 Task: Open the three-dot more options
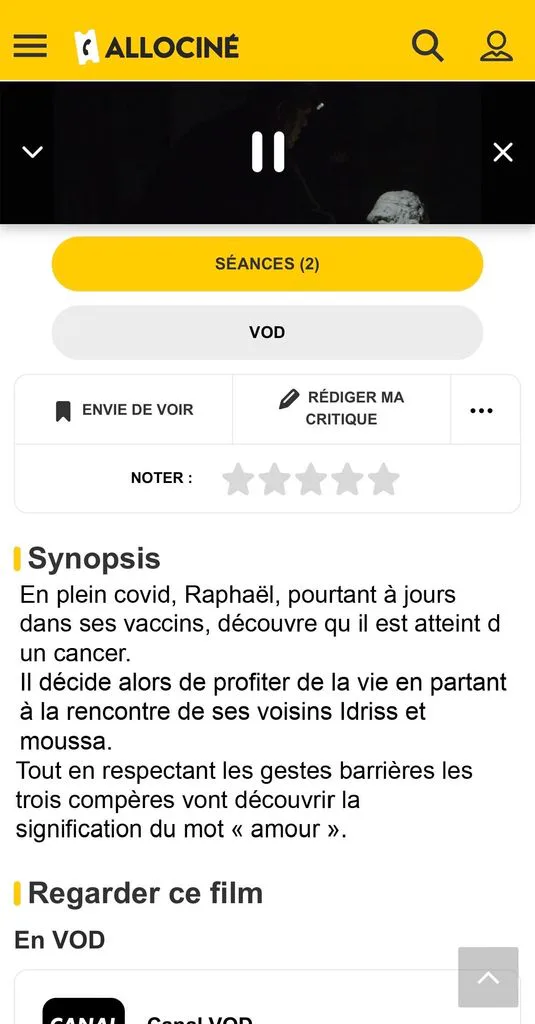481,411
